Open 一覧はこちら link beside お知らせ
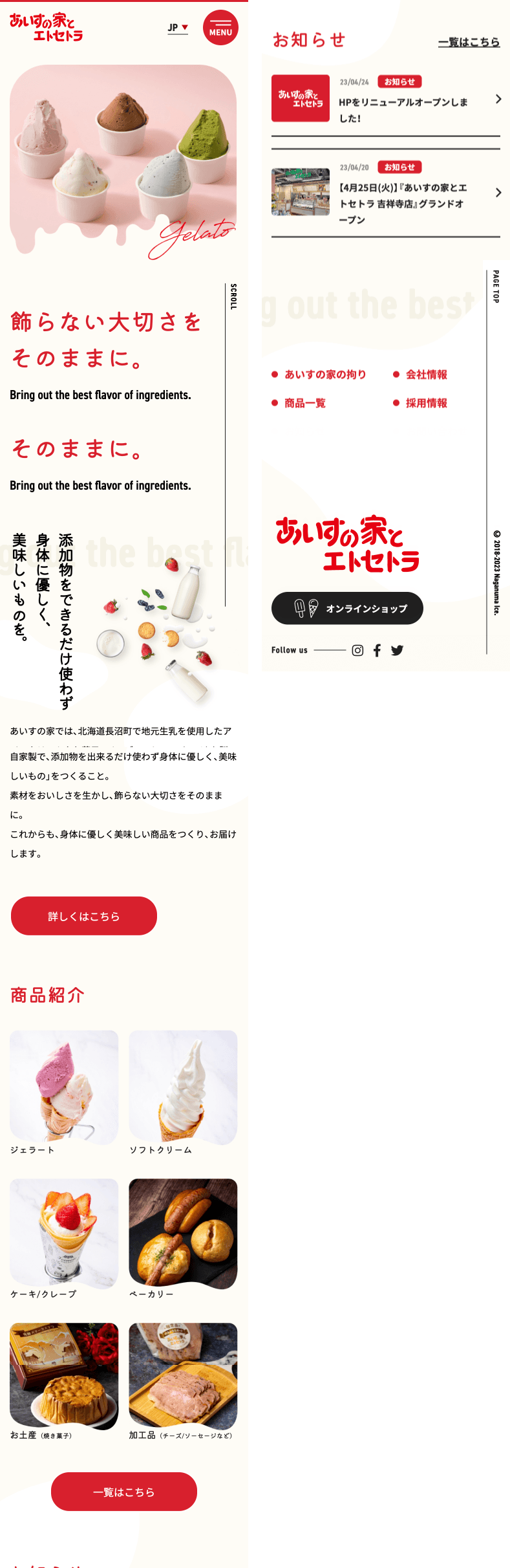 point(469,42)
